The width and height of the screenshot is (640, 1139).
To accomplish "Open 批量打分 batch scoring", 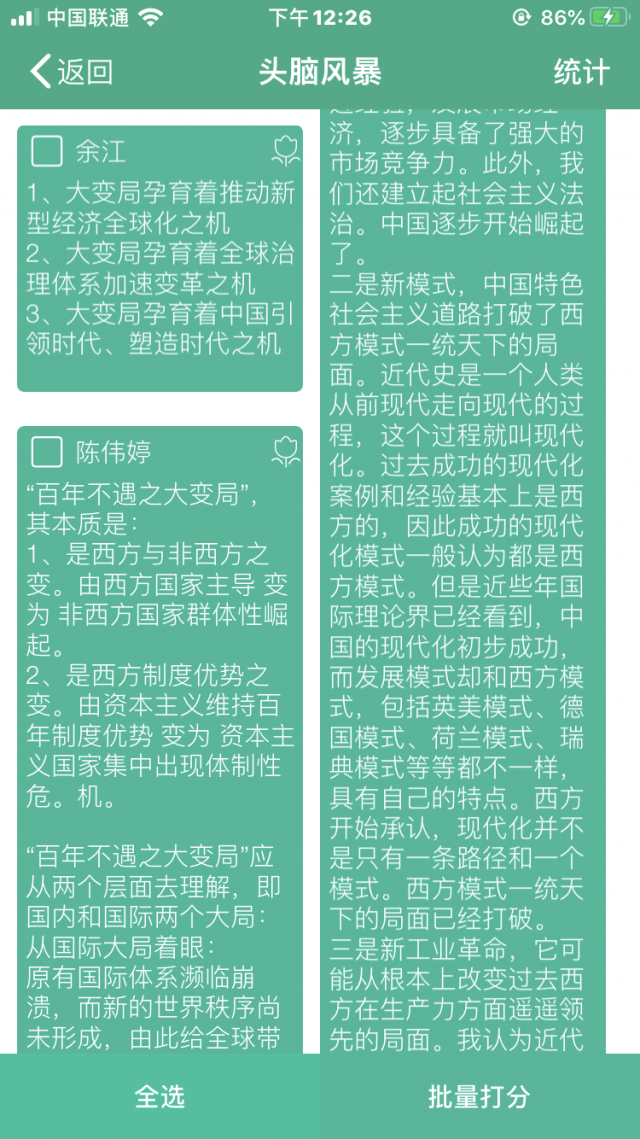I will click(479, 1096).
